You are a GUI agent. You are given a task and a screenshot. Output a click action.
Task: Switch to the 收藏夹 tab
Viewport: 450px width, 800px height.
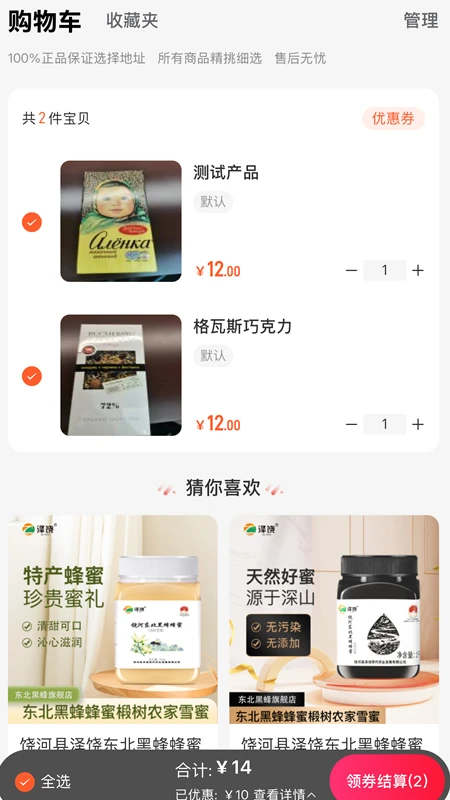[132, 20]
